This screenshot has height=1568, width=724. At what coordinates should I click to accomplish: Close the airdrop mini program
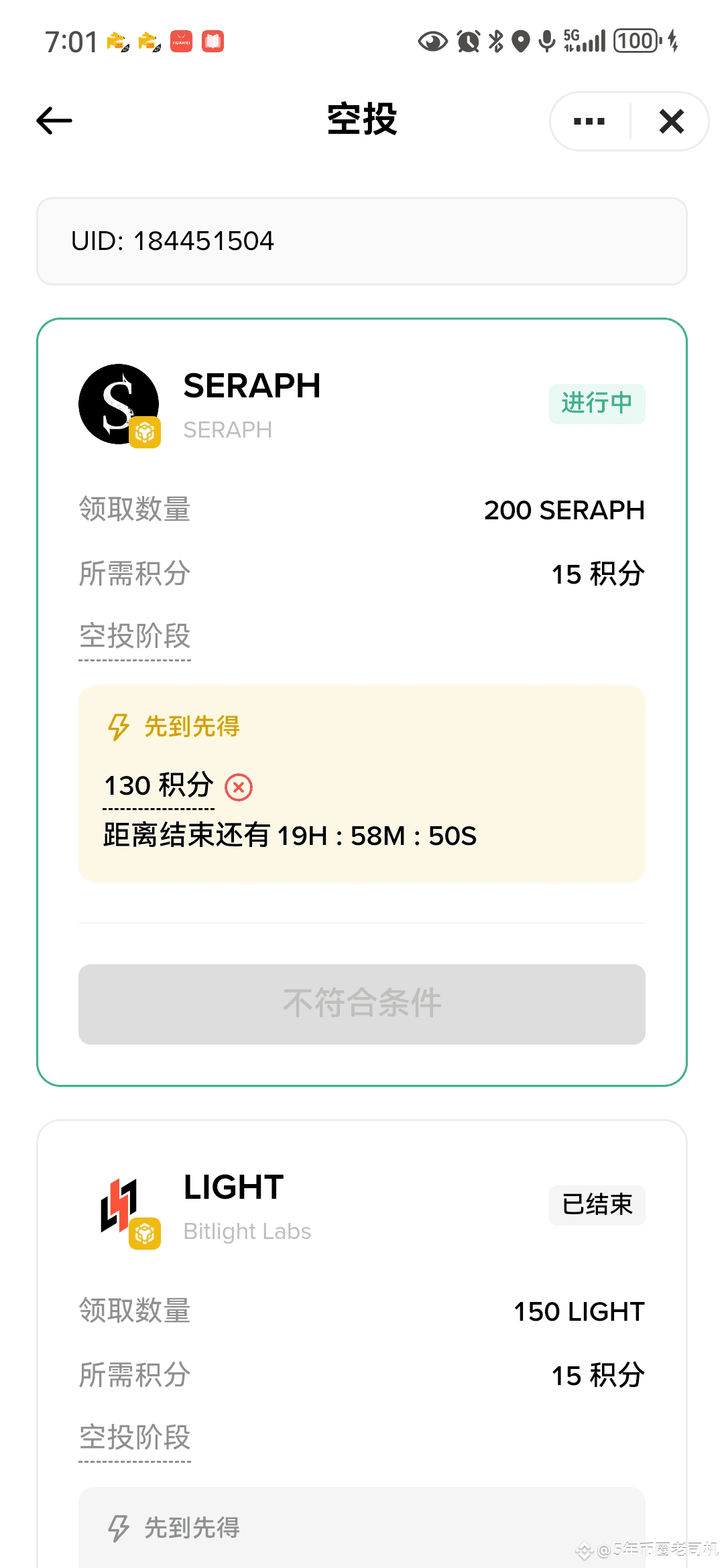click(671, 121)
